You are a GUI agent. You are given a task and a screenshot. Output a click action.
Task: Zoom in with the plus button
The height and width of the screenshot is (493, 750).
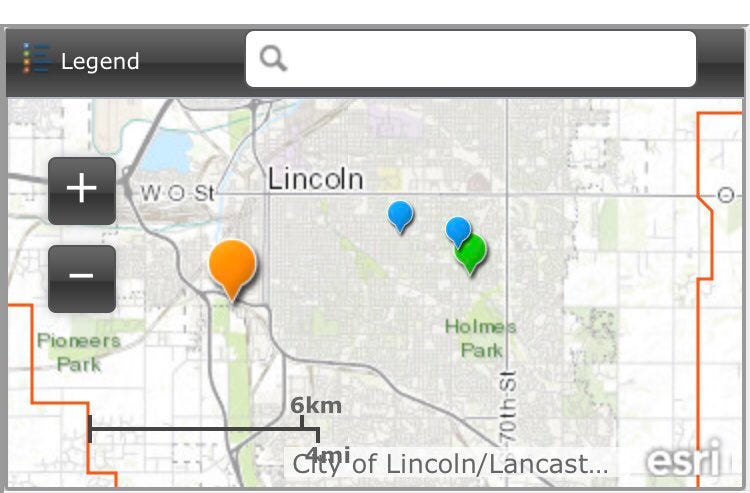(82, 190)
